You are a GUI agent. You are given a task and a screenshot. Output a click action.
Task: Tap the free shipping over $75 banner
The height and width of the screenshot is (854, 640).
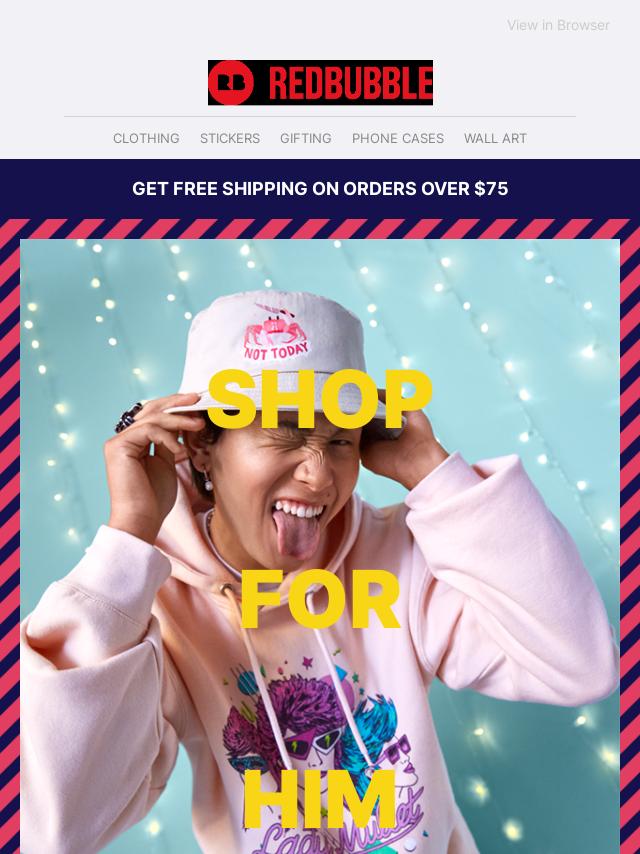[320, 189]
